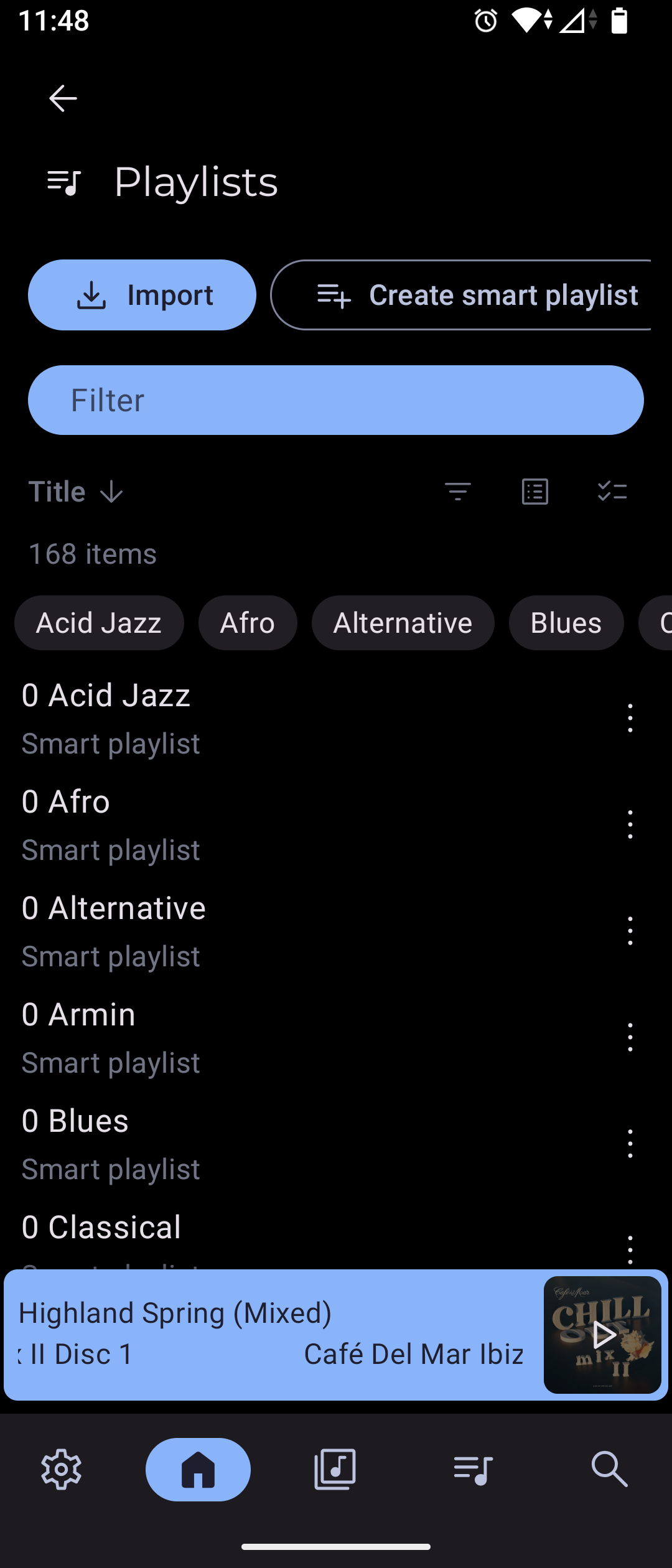This screenshot has width=672, height=1568.
Task: Enable multi-select mode icon
Action: pos(612,492)
